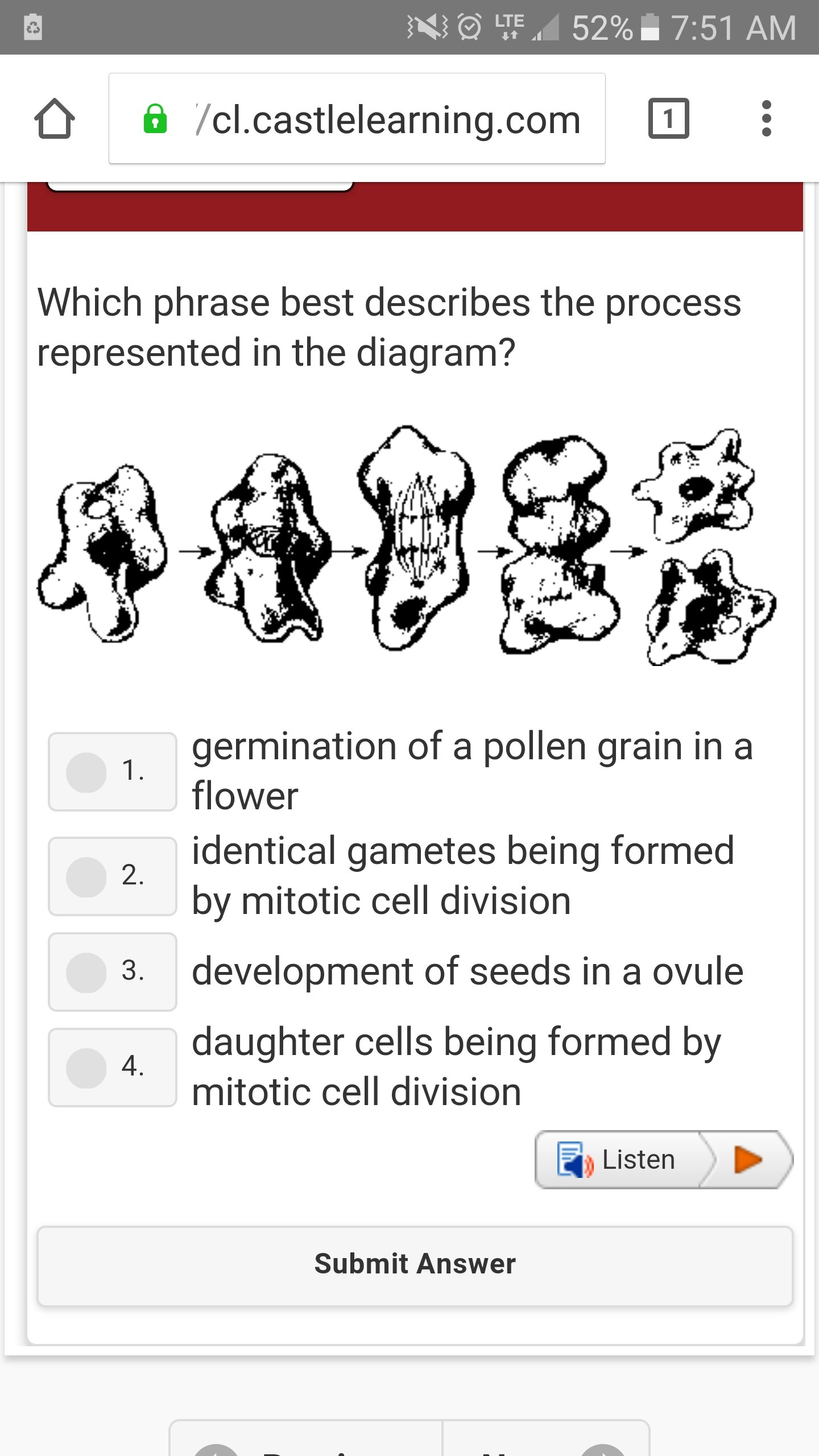
Task: Select answer 1, germination of a pollen grain
Action: (x=86, y=772)
